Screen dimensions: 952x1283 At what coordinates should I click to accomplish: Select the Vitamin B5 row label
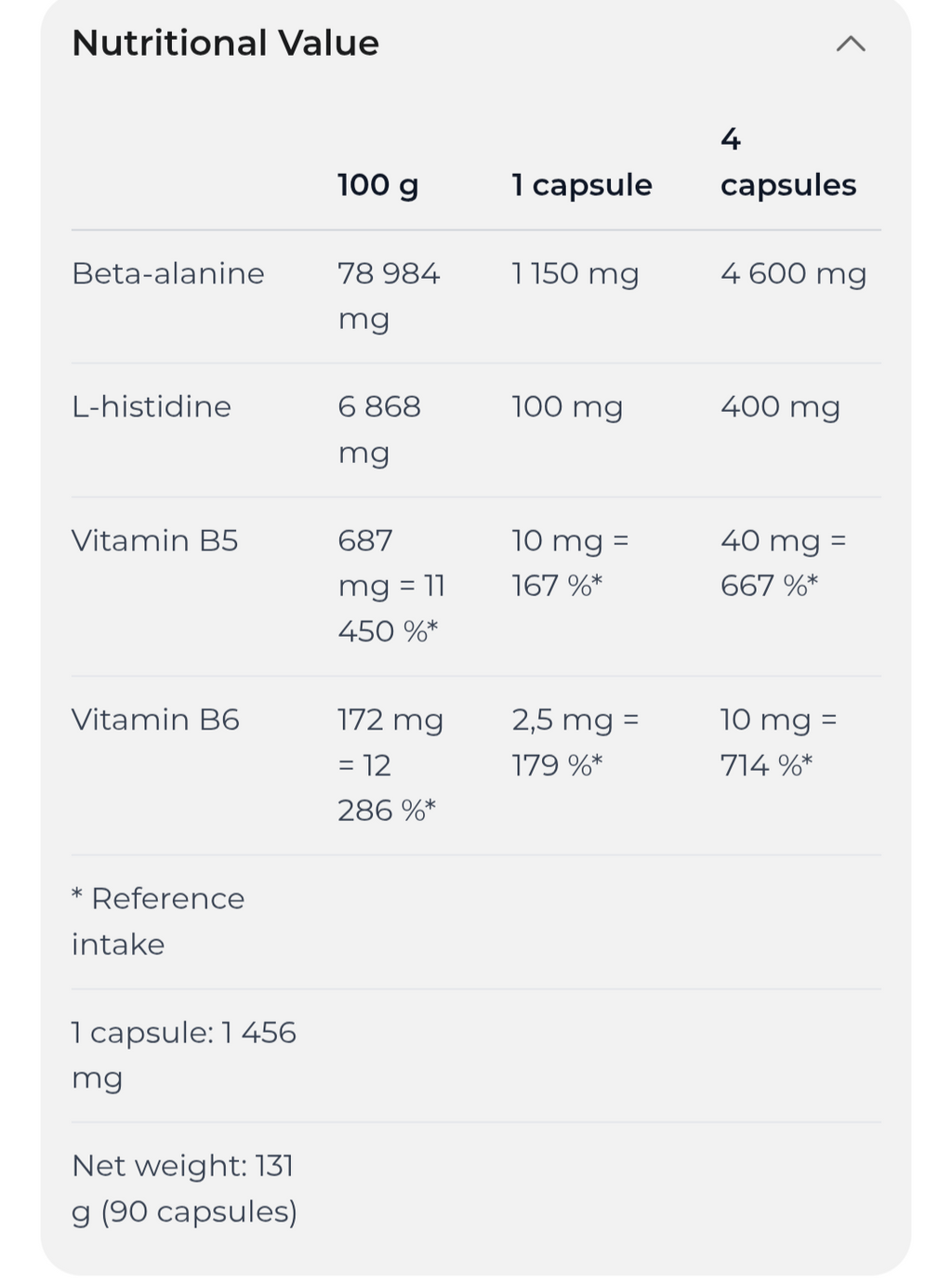pos(154,540)
